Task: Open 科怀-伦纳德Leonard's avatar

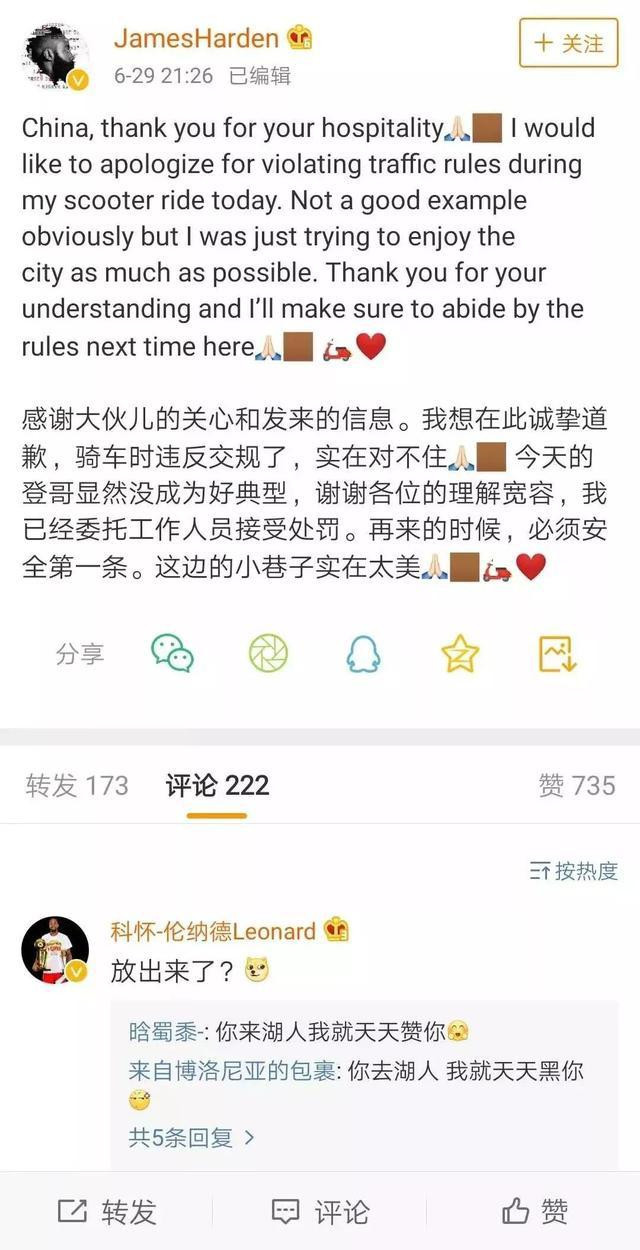Action: pyautogui.click(x=55, y=950)
